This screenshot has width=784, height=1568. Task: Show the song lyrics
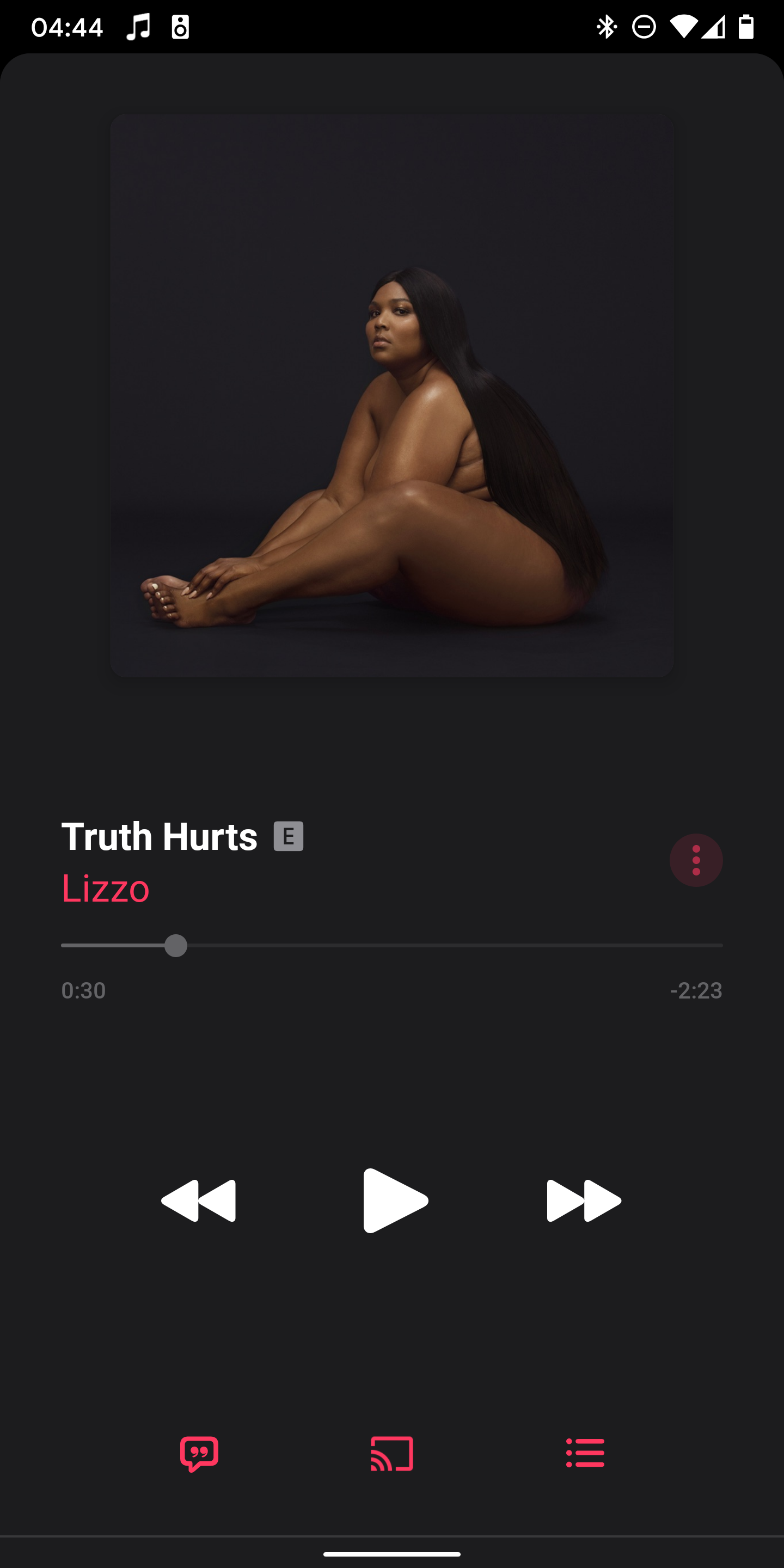coord(199,1454)
